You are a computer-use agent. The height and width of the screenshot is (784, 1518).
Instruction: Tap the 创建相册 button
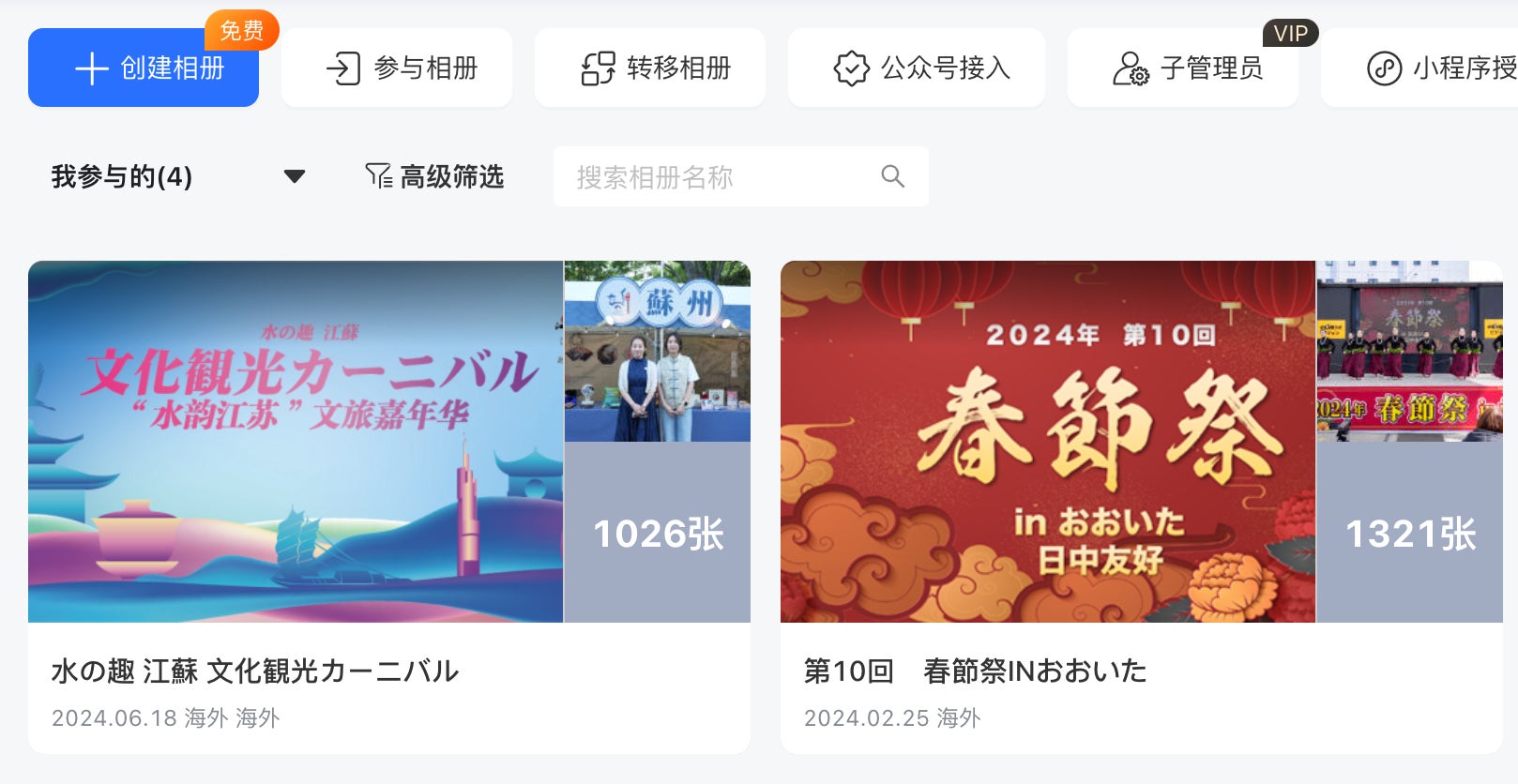click(144, 68)
